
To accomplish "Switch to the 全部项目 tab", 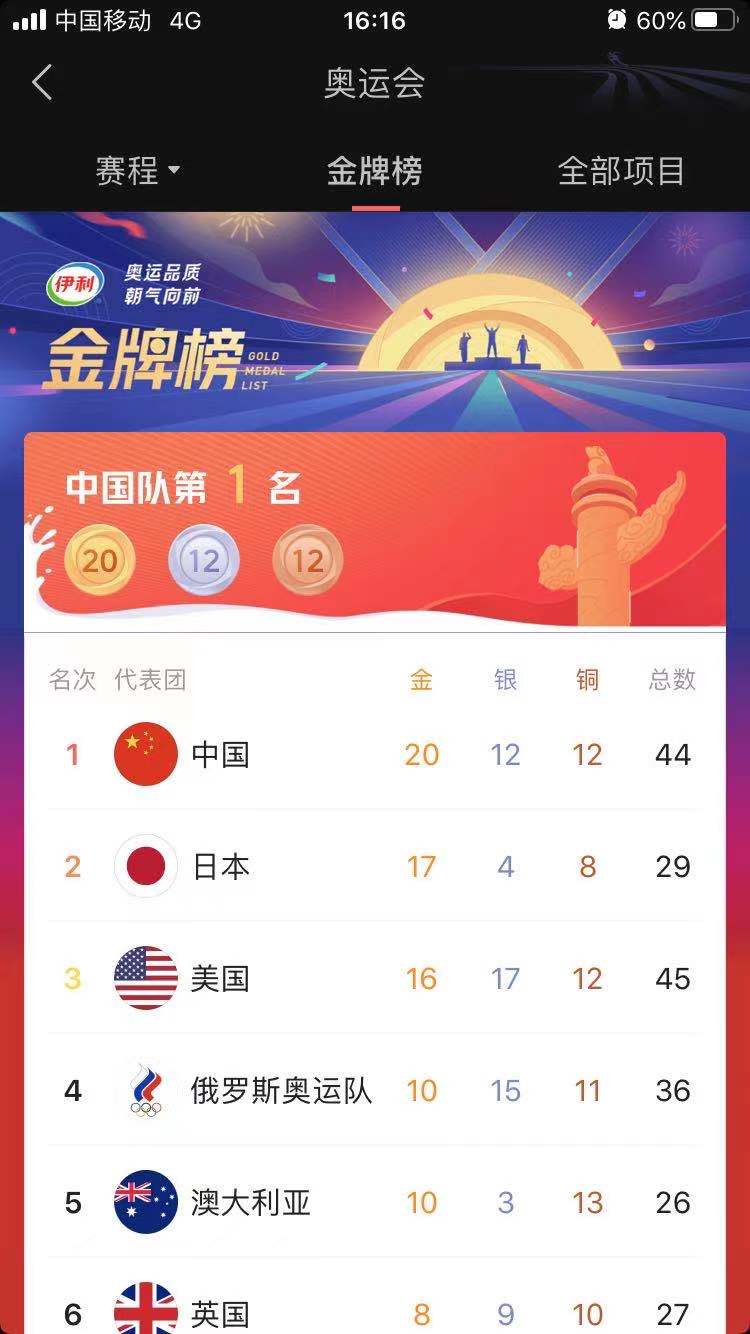I will click(x=621, y=171).
